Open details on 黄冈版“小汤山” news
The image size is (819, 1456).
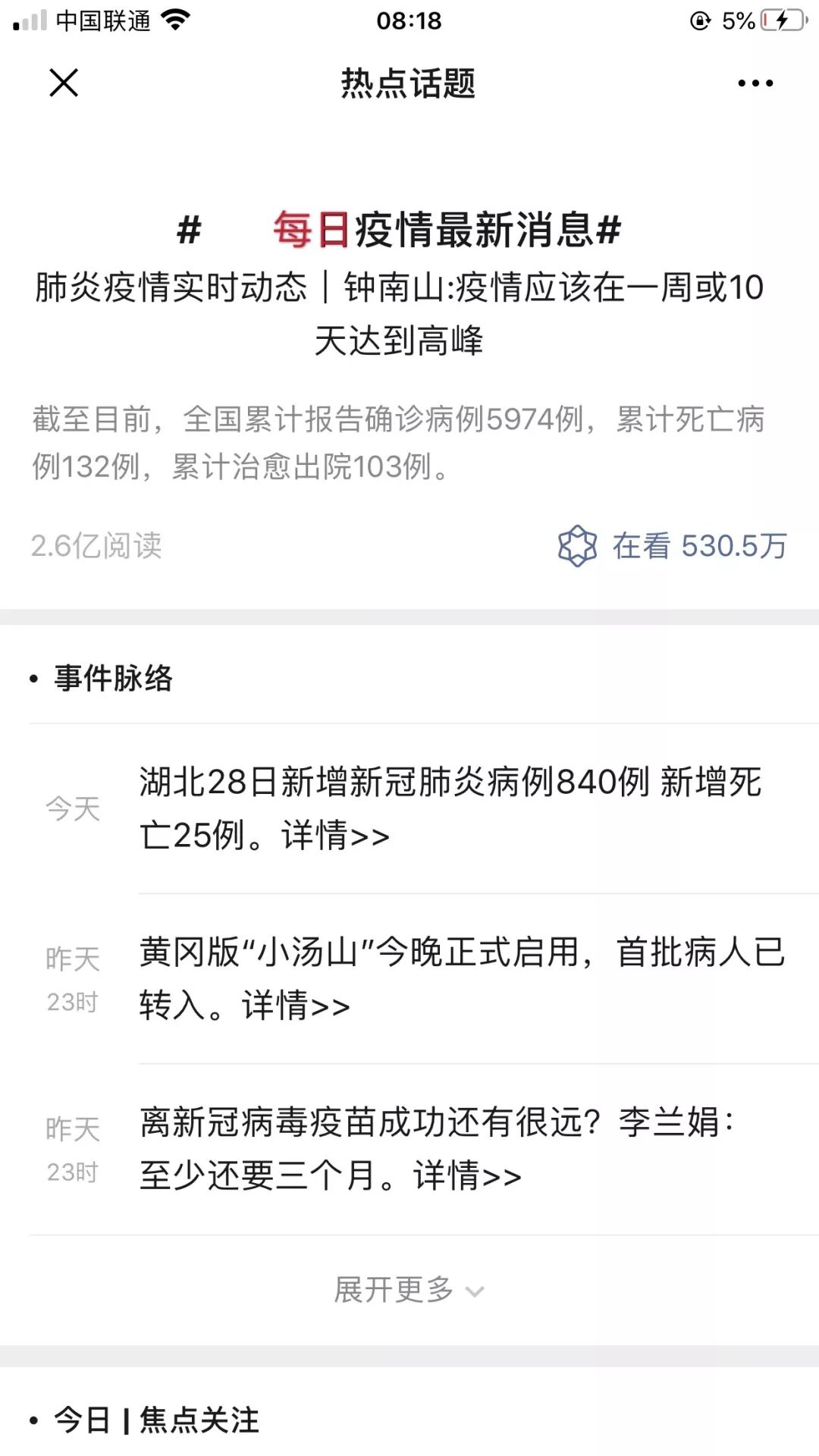(296, 1006)
